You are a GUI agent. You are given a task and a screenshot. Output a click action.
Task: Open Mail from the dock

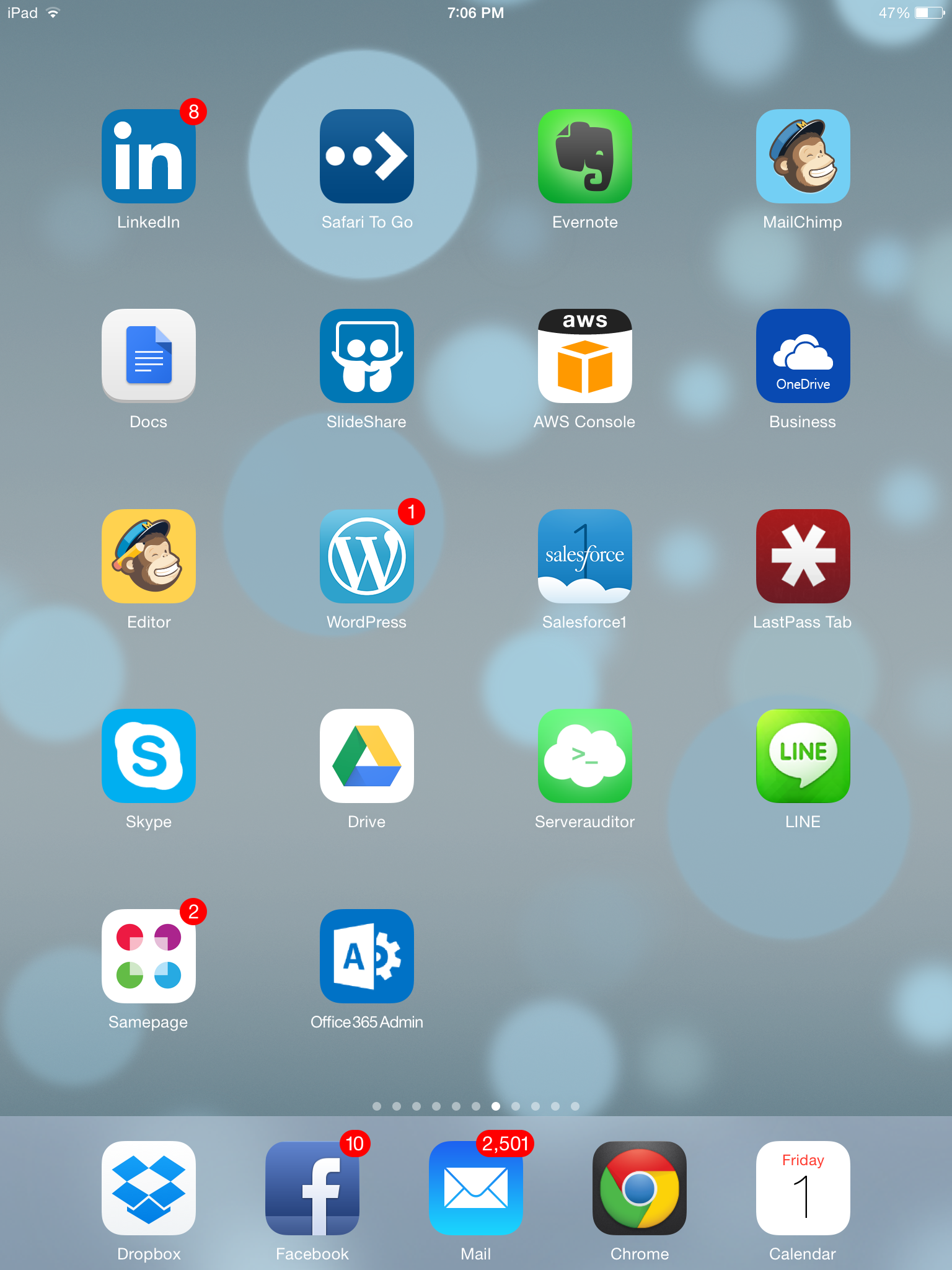click(x=476, y=1188)
